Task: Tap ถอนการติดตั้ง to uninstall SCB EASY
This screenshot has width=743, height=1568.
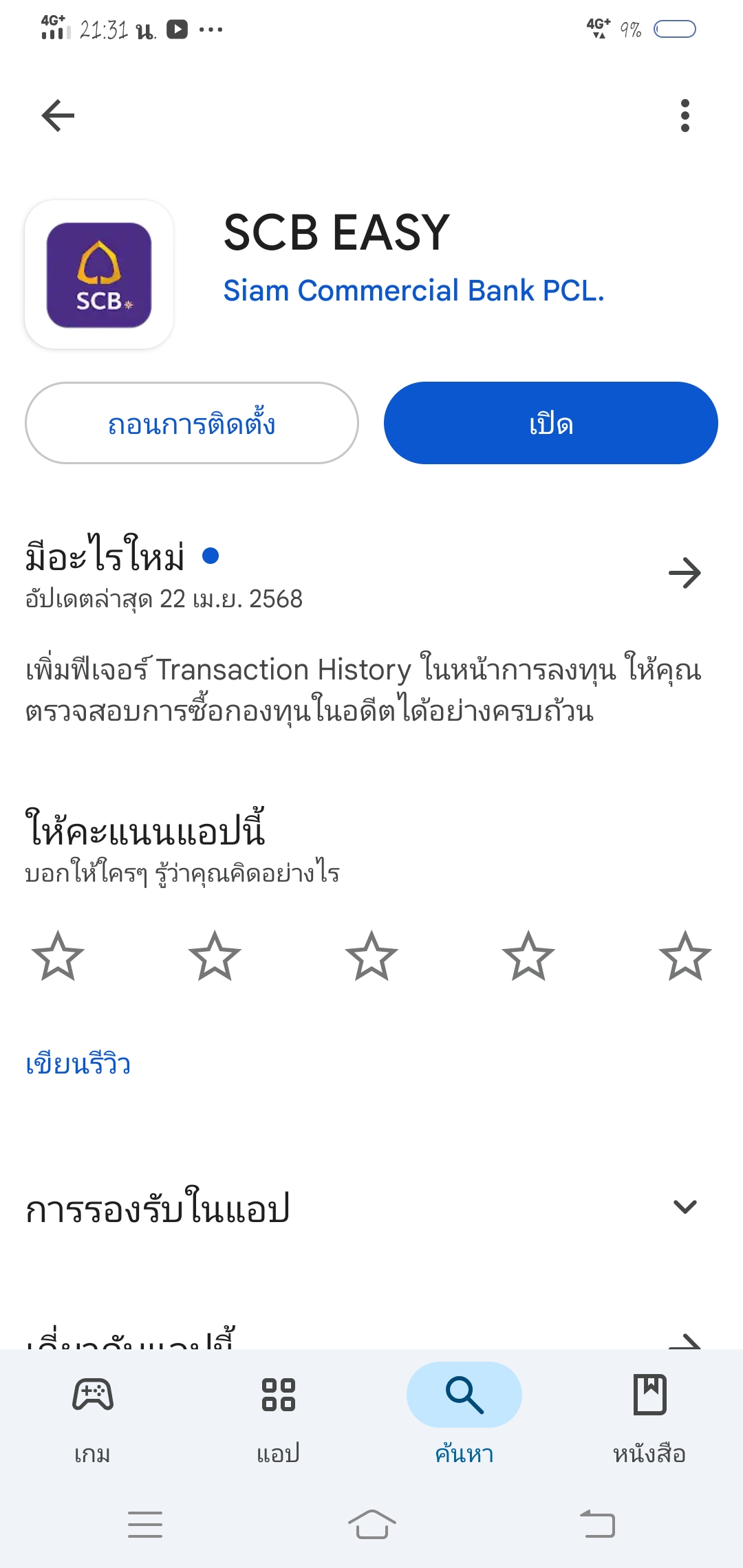Action: click(x=192, y=423)
